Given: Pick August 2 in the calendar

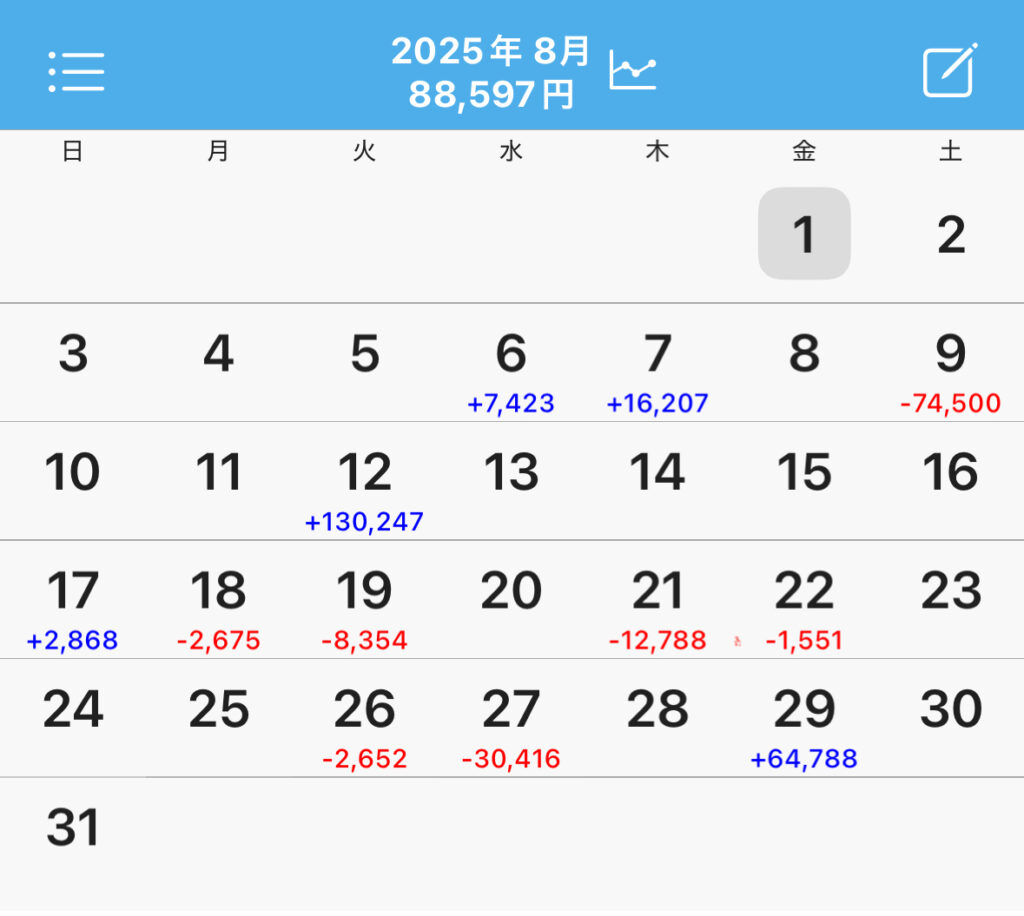Looking at the screenshot, I should pos(950,236).
